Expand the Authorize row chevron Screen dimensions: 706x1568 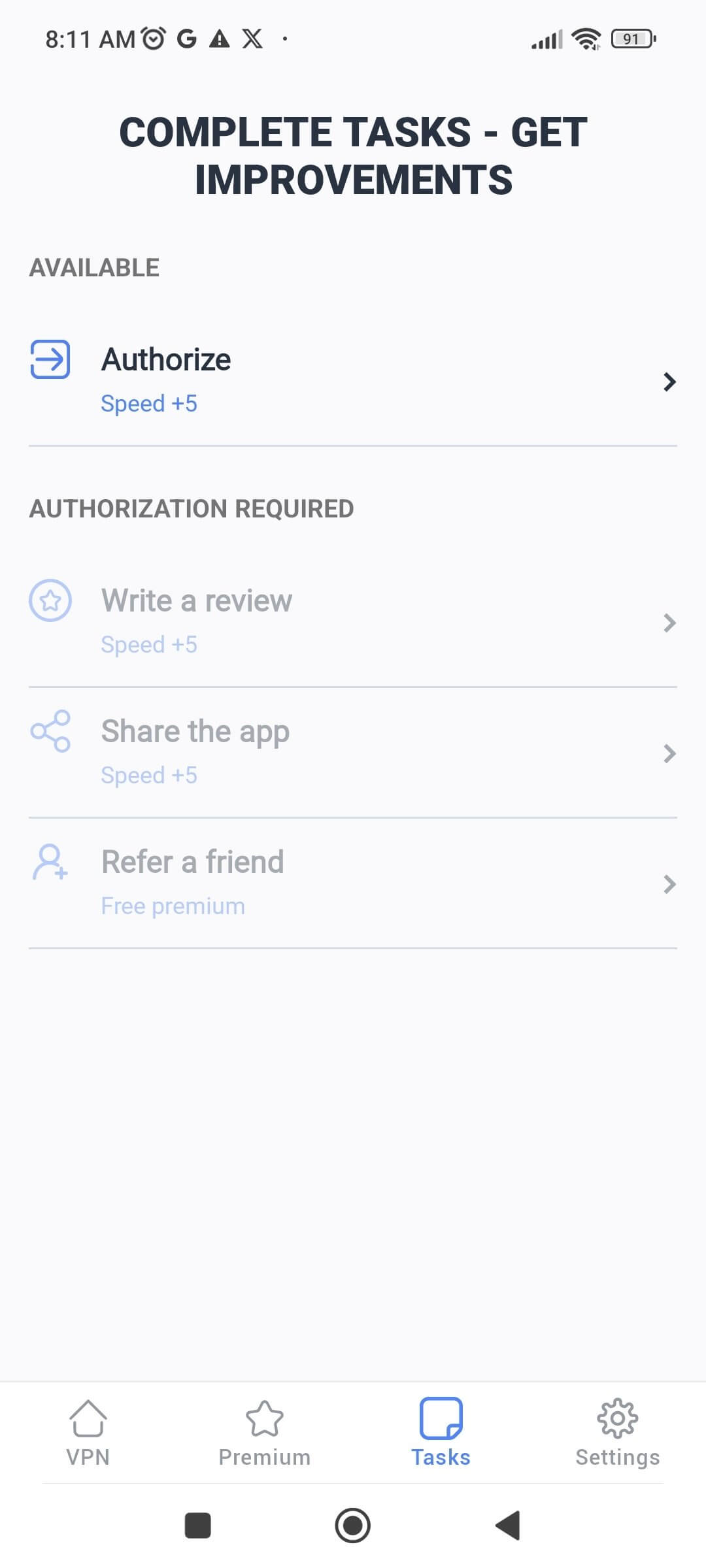coord(670,383)
